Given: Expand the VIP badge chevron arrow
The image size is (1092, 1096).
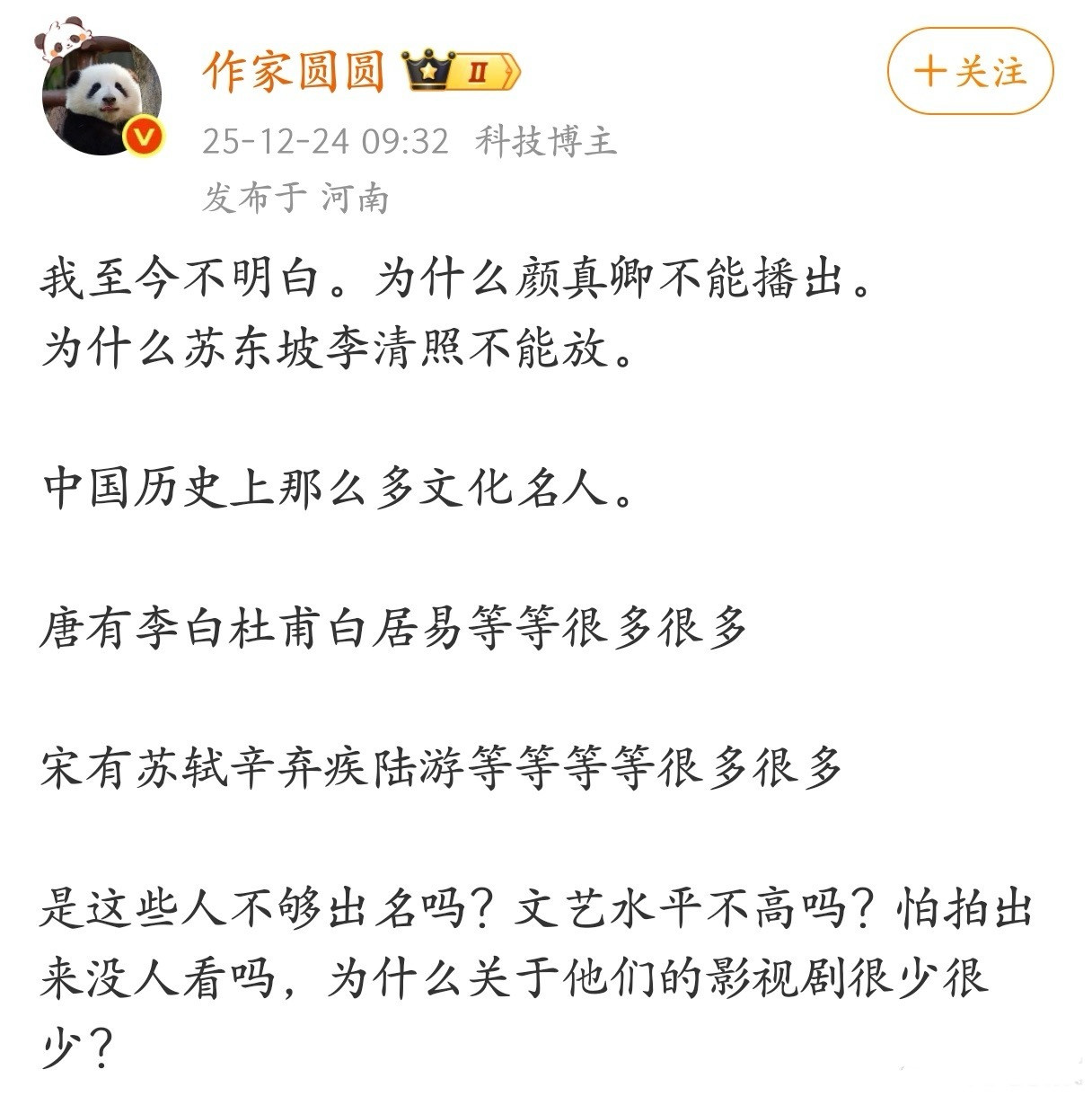Looking at the screenshot, I should pyautogui.click(x=509, y=69).
